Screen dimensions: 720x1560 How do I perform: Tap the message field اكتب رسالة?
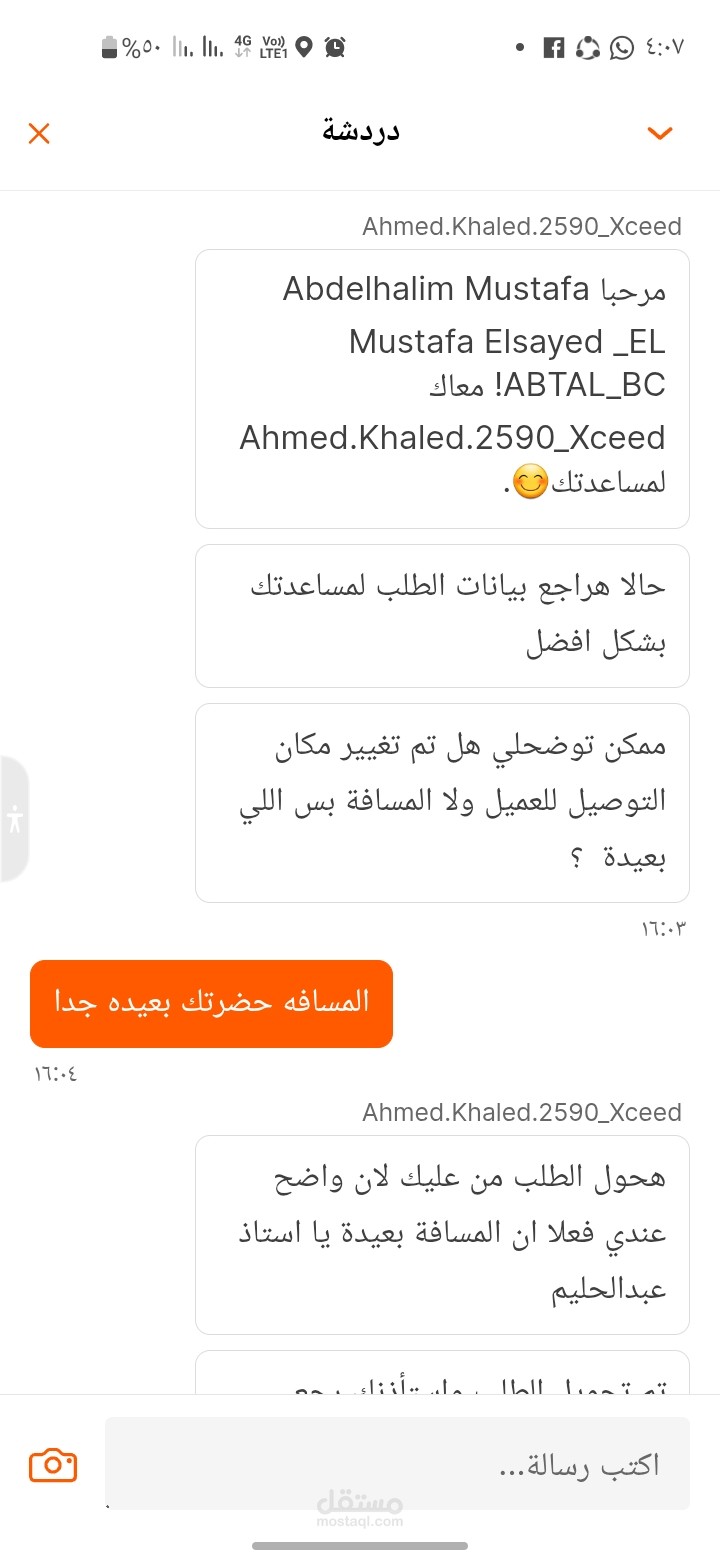(397, 1463)
